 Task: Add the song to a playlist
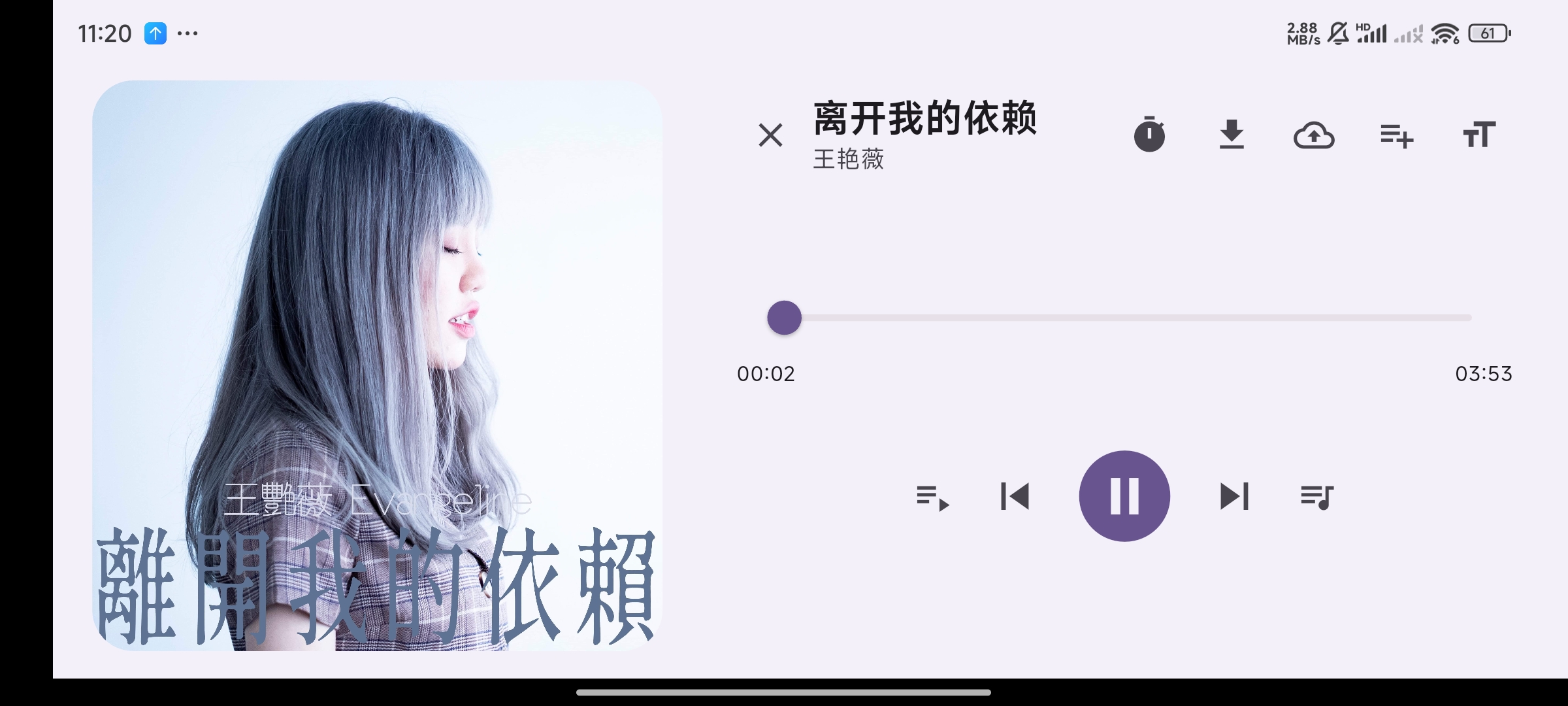1396,135
